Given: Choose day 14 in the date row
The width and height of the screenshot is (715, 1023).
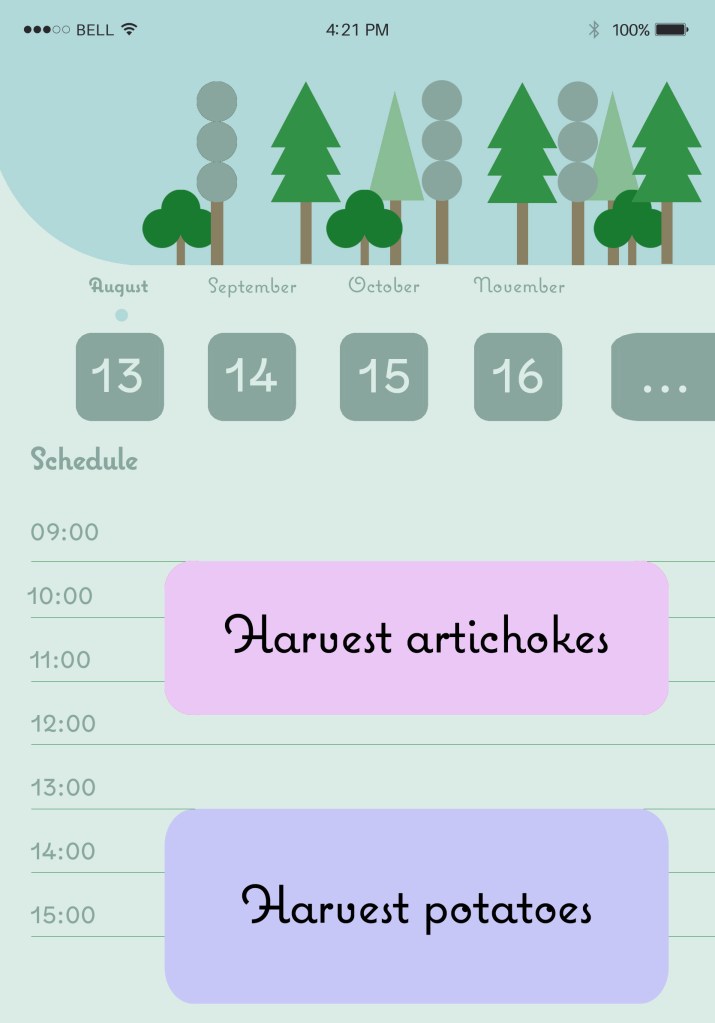Looking at the screenshot, I should (251, 377).
